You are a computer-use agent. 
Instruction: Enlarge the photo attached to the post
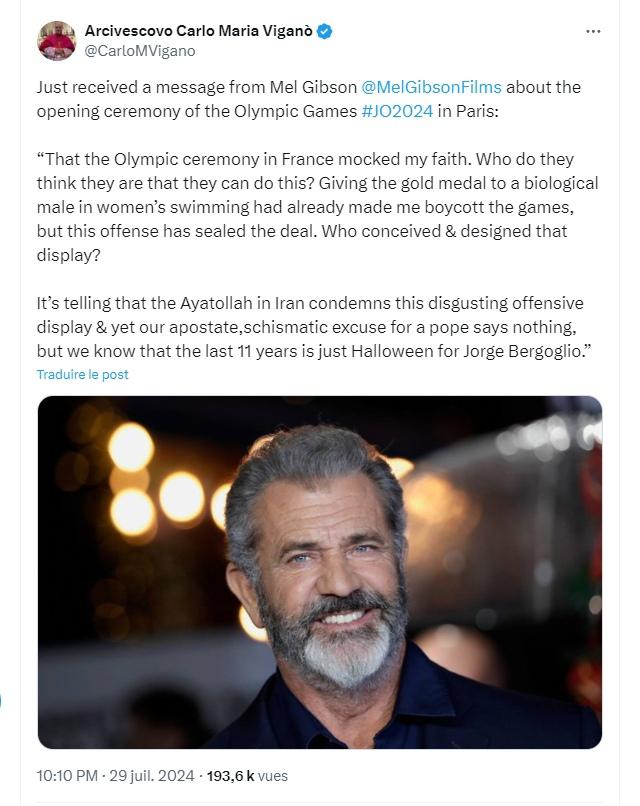320,572
